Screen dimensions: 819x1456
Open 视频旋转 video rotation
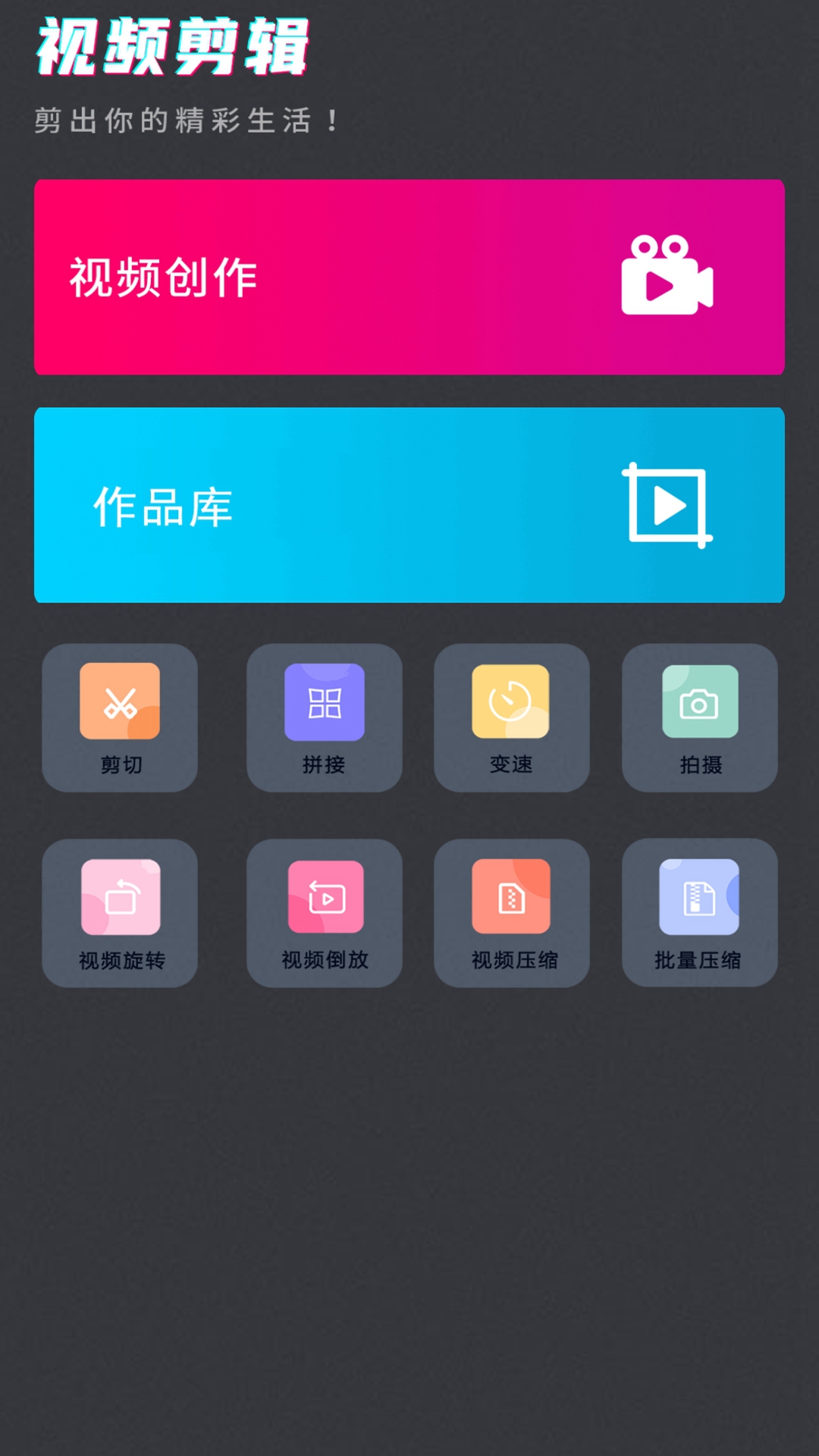(x=120, y=912)
